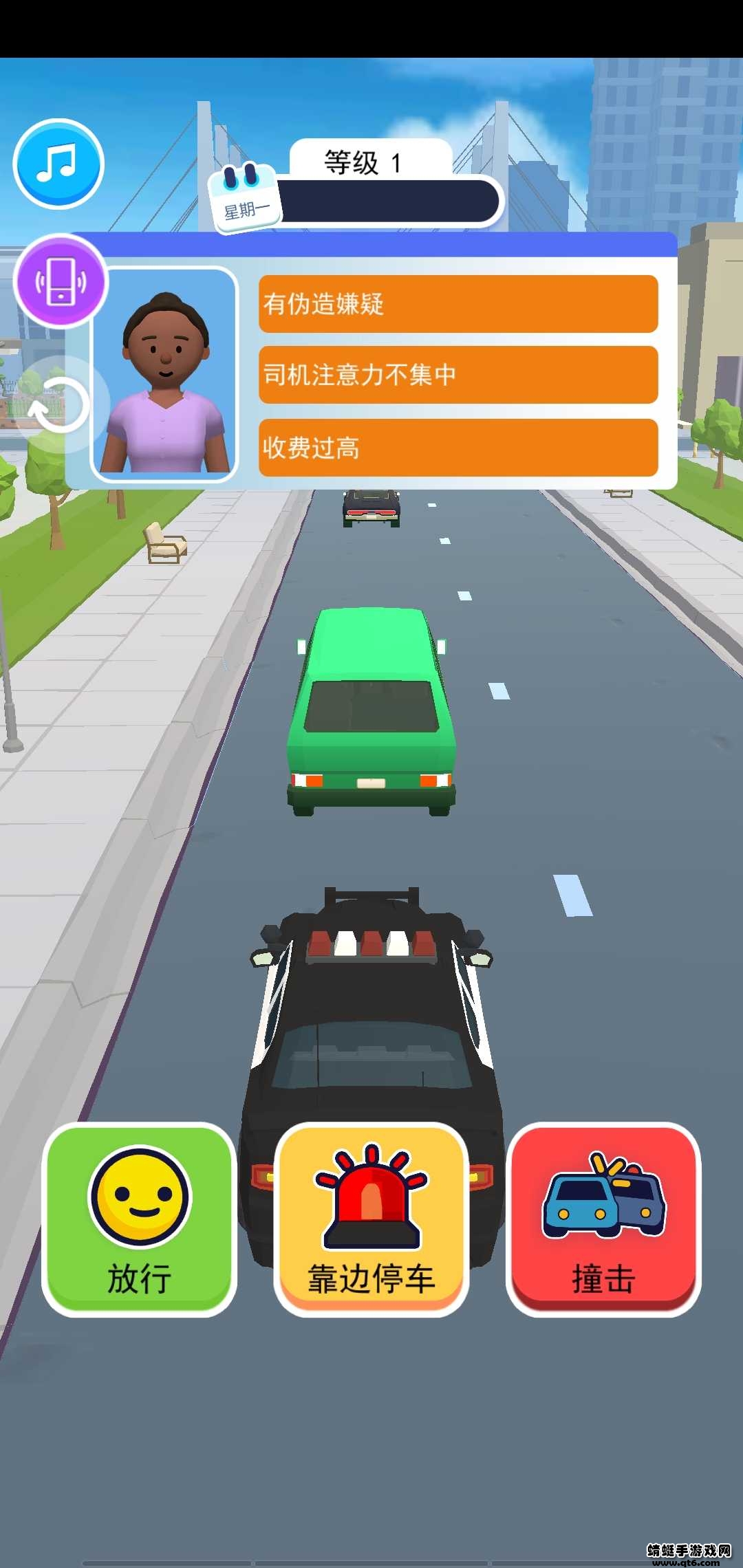Select the 司机注意力不集中 option
This screenshot has width=743, height=1568.
coord(458,375)
